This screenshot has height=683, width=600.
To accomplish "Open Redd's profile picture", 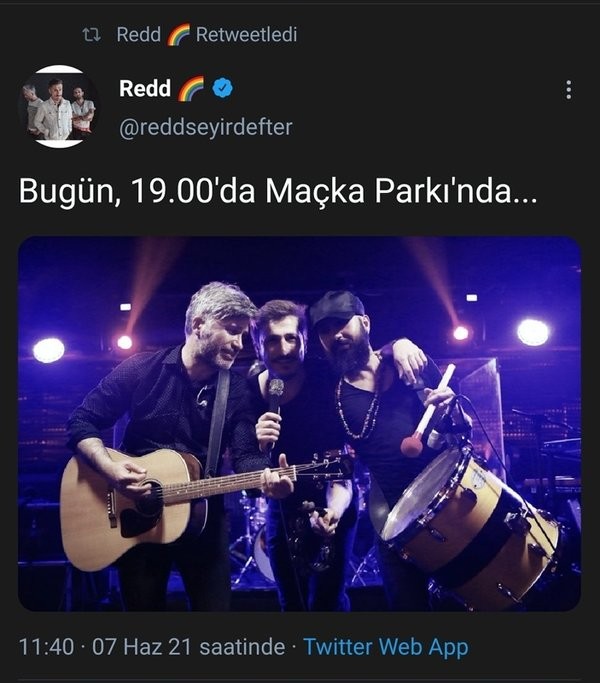I will [58, 106].
